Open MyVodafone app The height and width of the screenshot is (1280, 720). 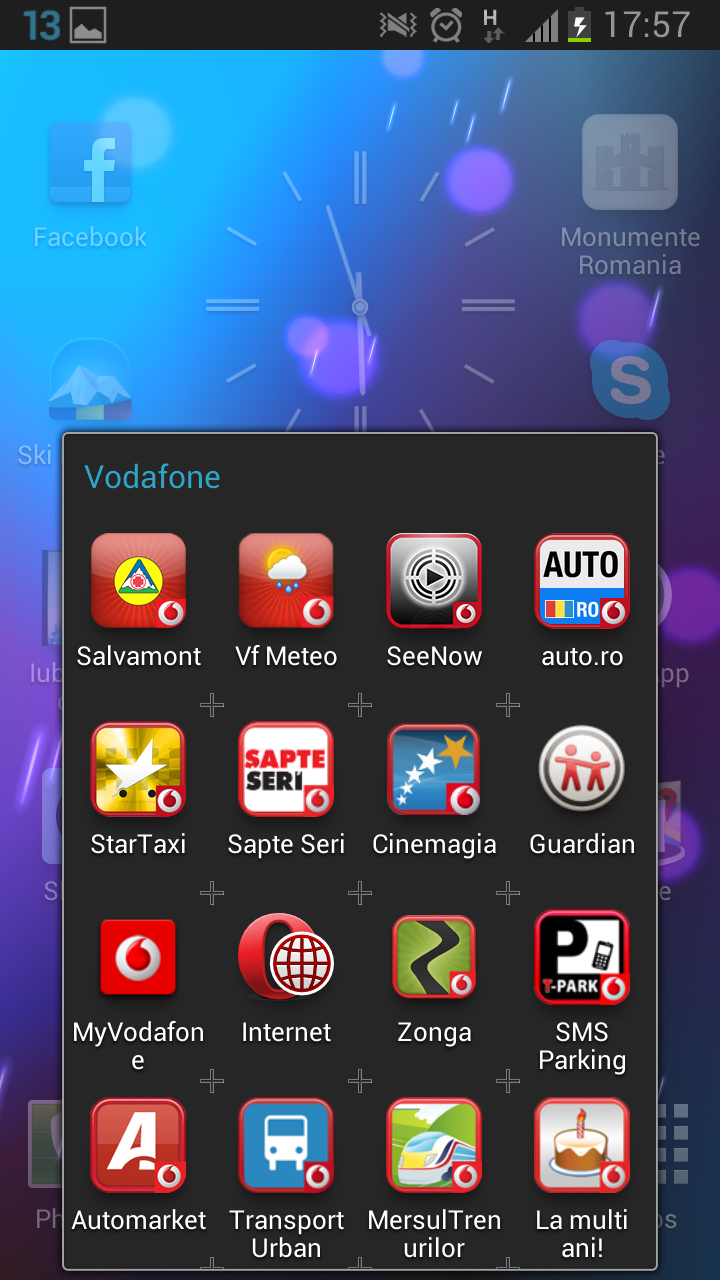tap(138, 957)
